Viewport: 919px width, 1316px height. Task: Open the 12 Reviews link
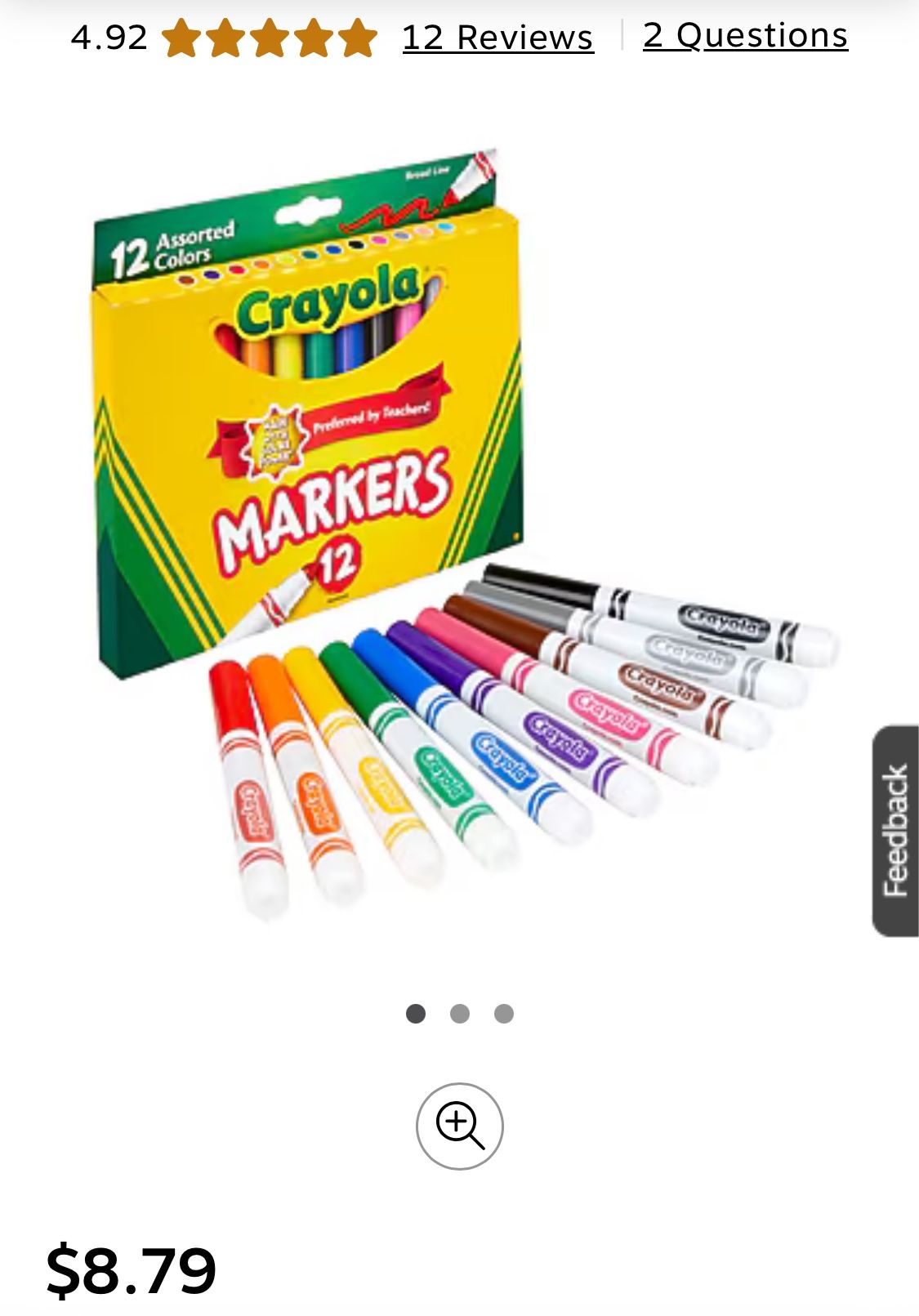point(497,38)
